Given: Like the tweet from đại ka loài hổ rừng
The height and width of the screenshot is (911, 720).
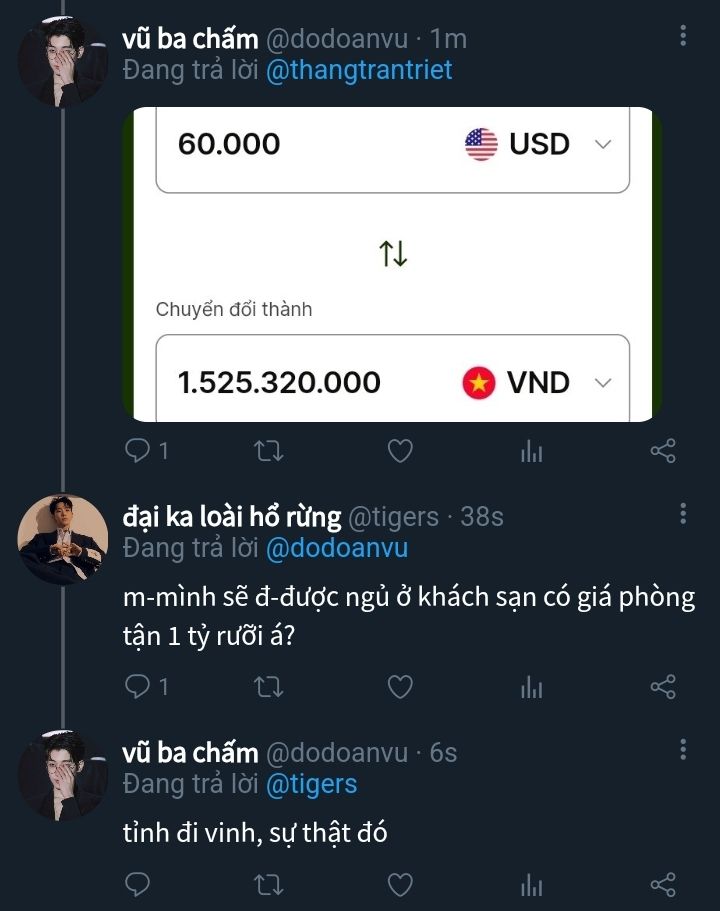Looking at the screenshot, I should click(400, 686).
